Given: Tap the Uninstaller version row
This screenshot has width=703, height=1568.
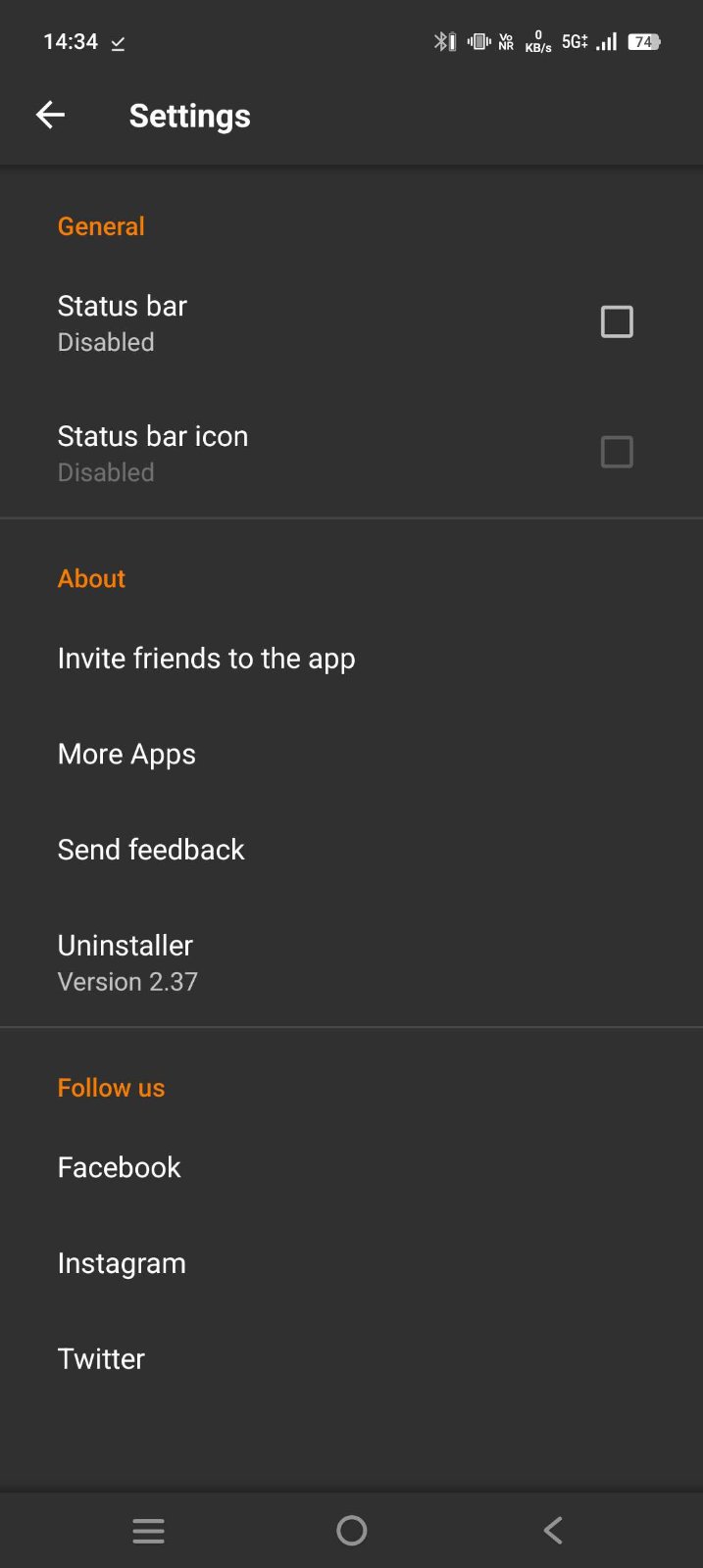Looking at the screenshot, I should pyautogui.click(x=127, y=961).
